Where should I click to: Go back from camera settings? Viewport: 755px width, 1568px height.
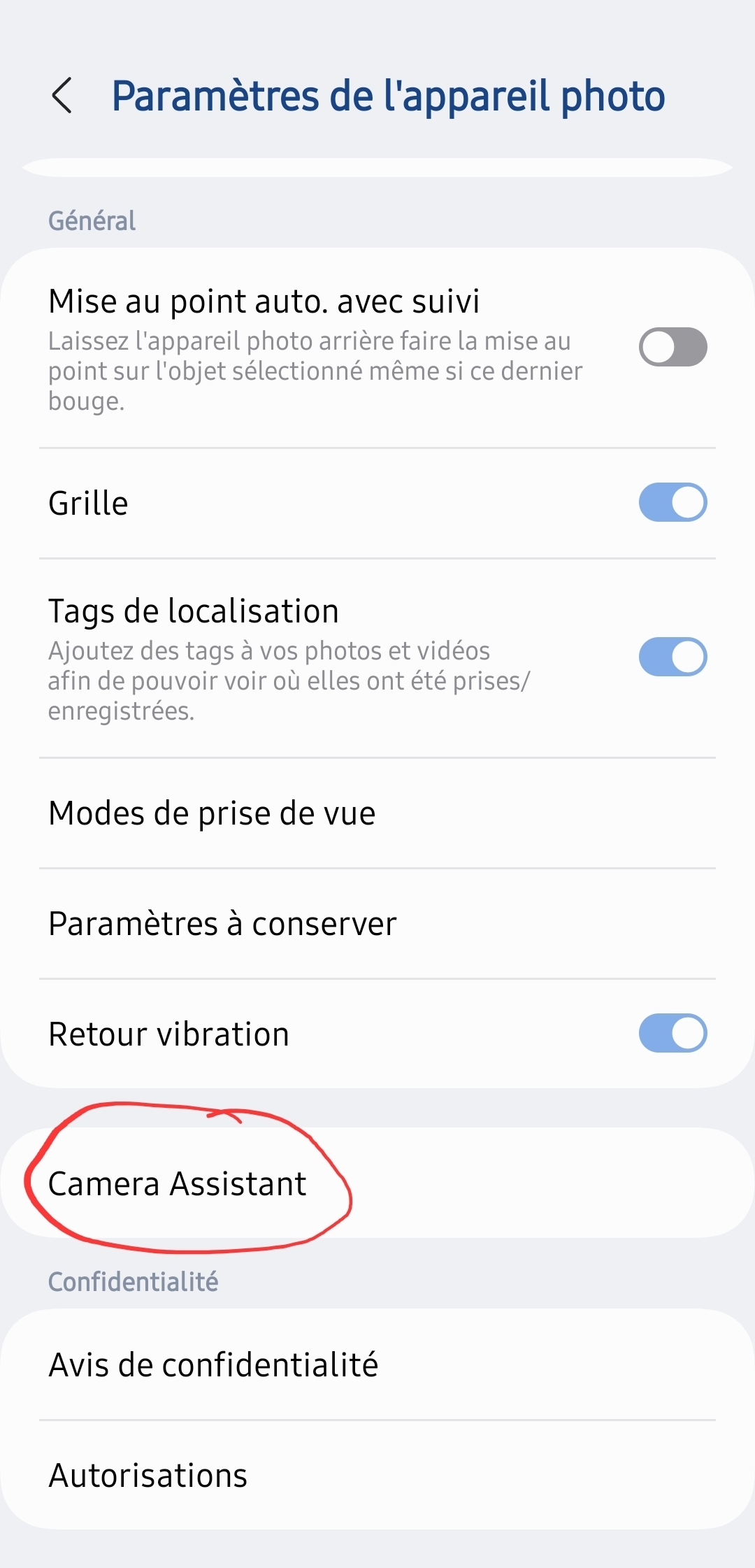(62, 95)
